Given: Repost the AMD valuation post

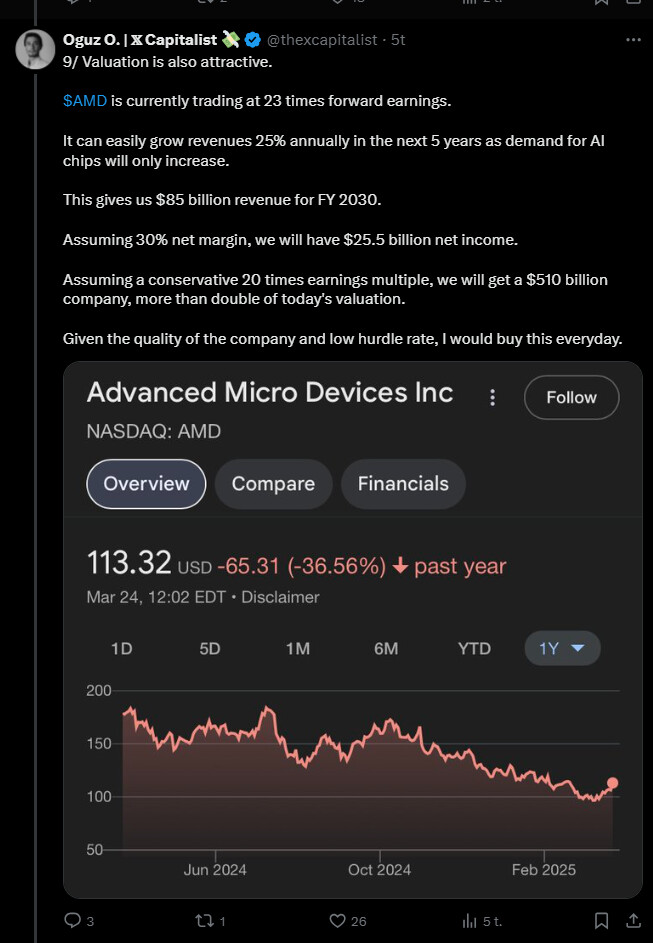Looking at the screenshot, I should coord(204,920).
